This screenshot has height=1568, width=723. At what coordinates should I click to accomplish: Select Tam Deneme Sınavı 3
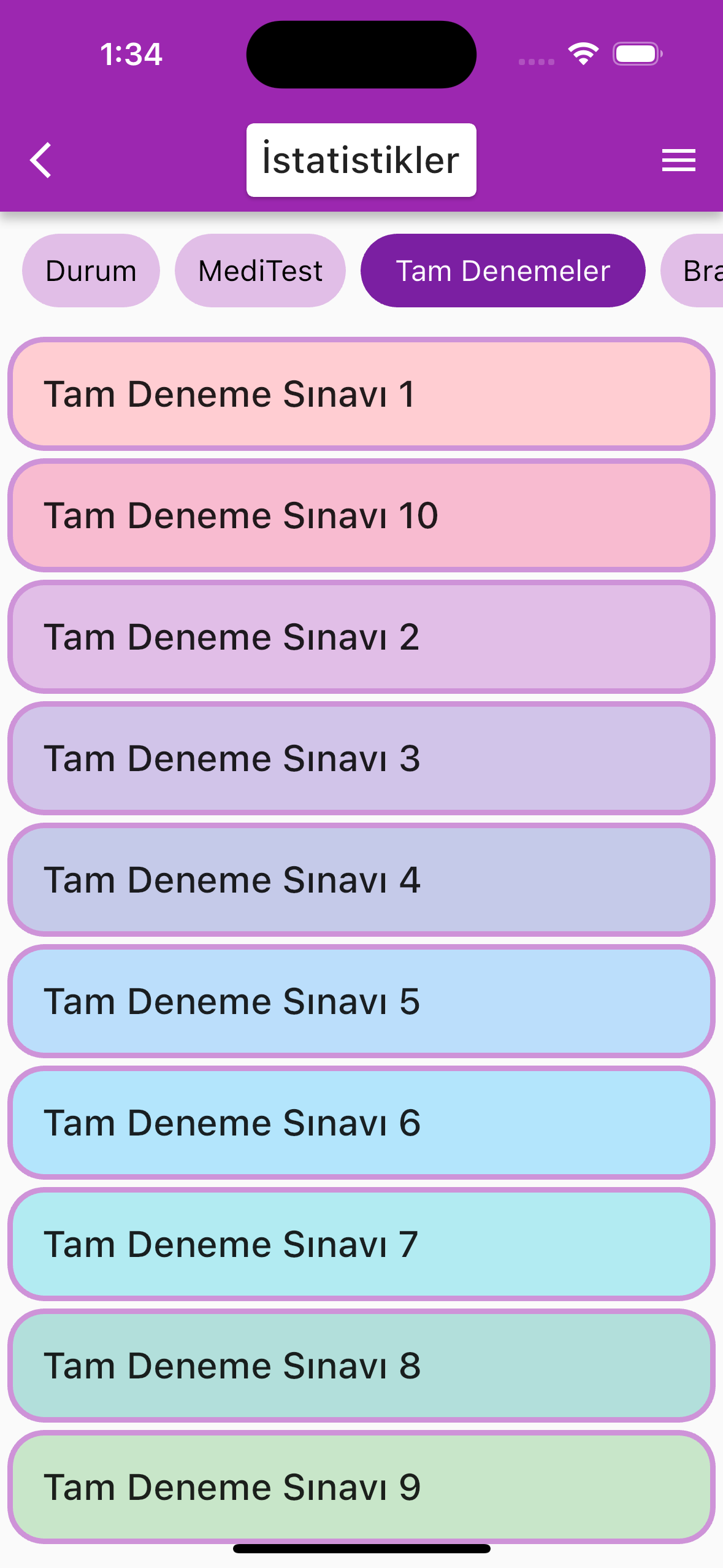361,758
